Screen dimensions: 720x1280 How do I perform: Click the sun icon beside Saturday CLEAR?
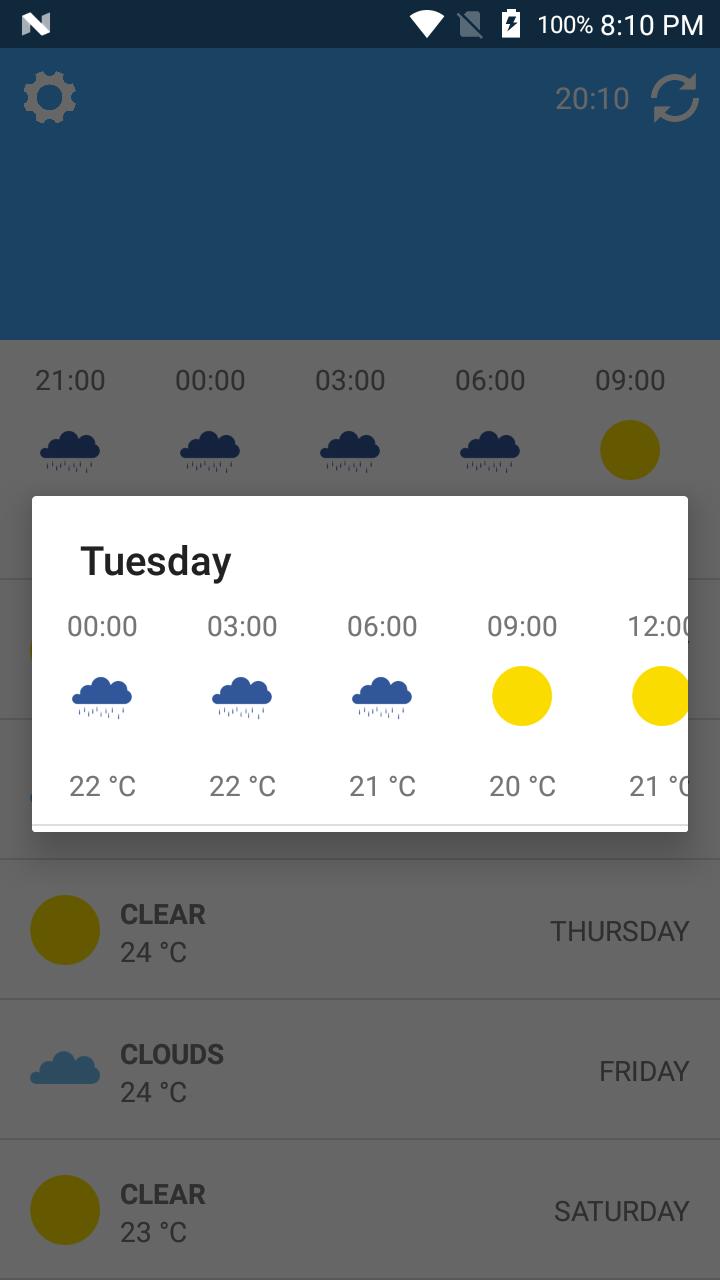pos(65,1210)
